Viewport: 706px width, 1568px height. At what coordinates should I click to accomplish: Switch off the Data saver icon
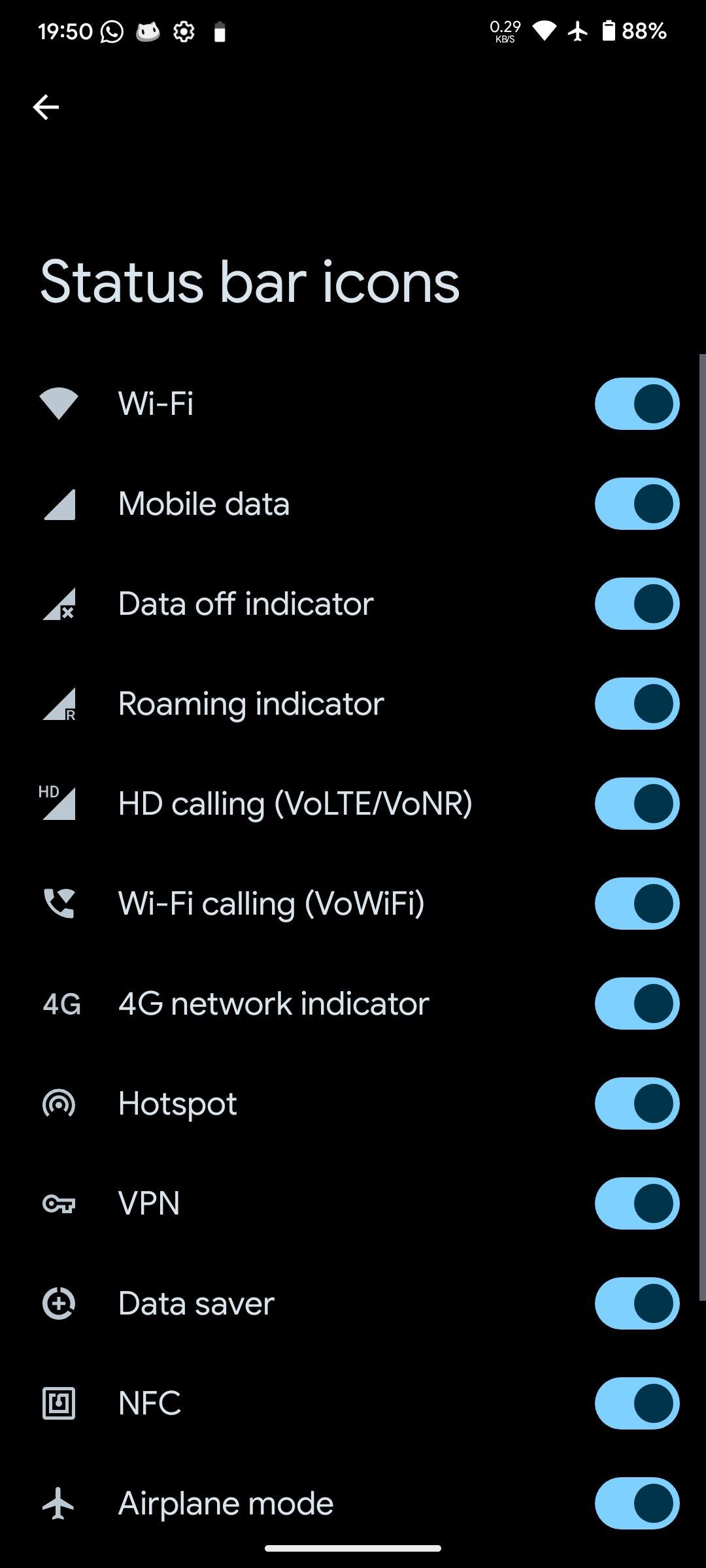pyautogui.click(x=637, y=1303)
